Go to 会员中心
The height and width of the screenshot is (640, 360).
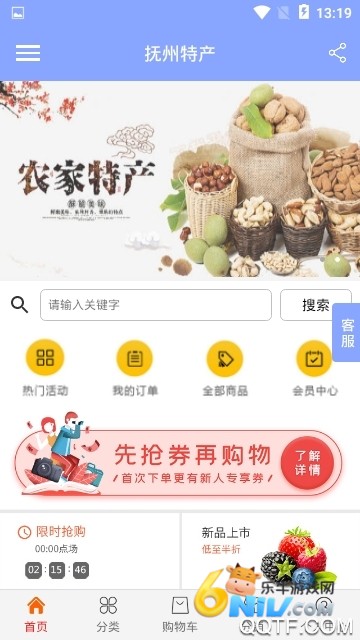click(315, 369)
